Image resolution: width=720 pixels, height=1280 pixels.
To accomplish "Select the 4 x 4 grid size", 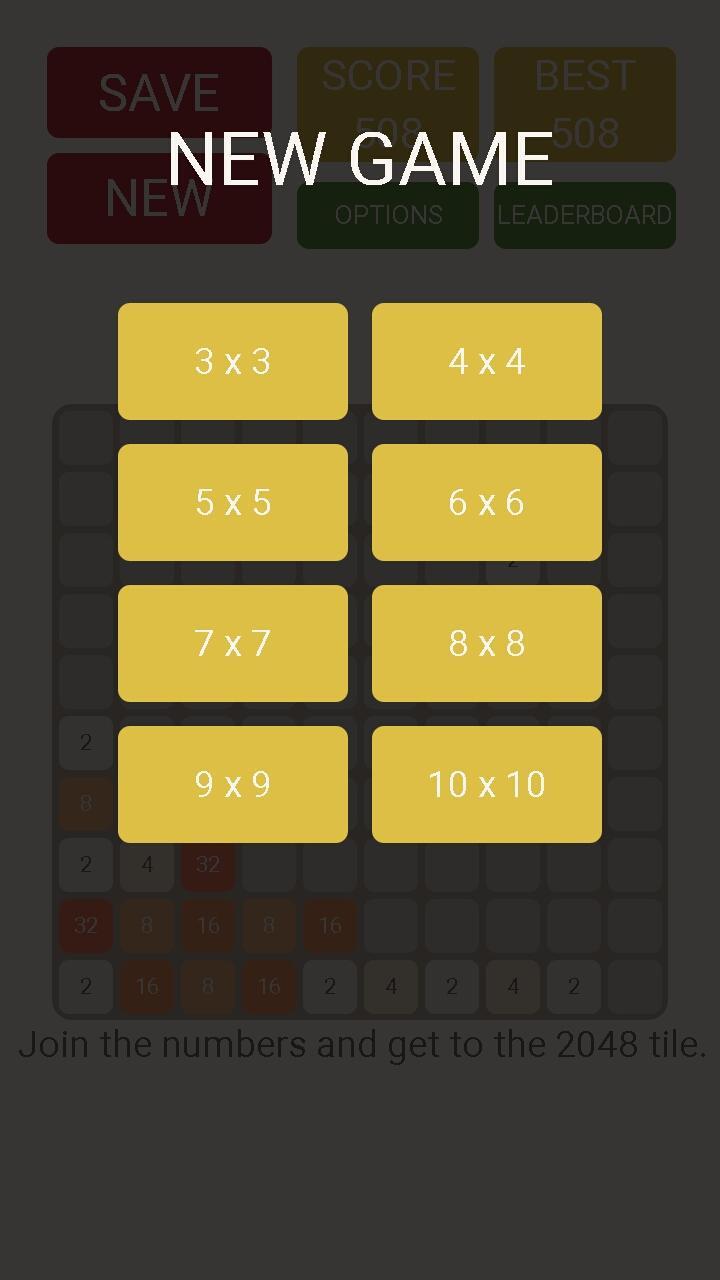I will (486, 361).
